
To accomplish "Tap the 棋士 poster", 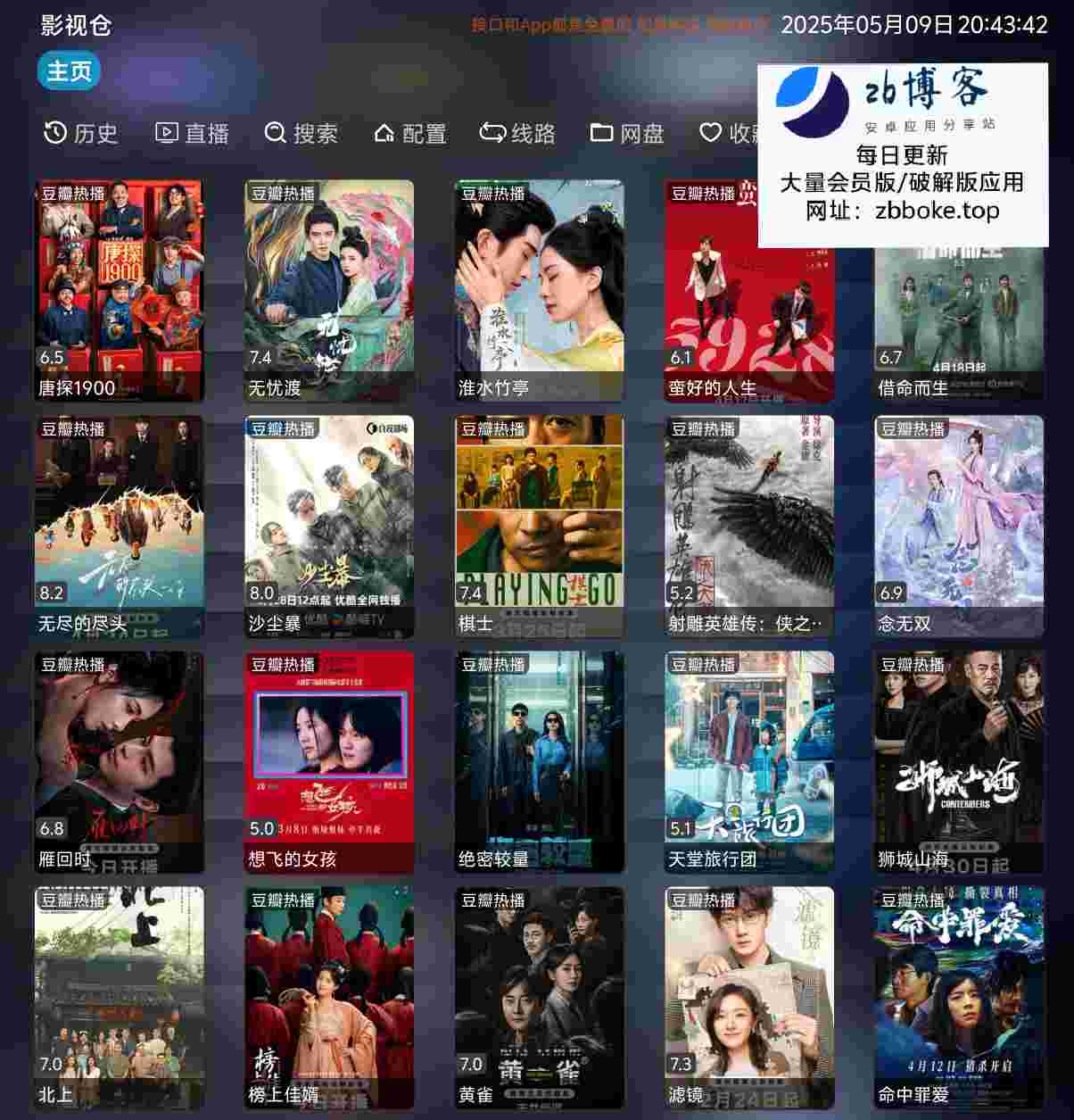I will (x=539, y=526).
